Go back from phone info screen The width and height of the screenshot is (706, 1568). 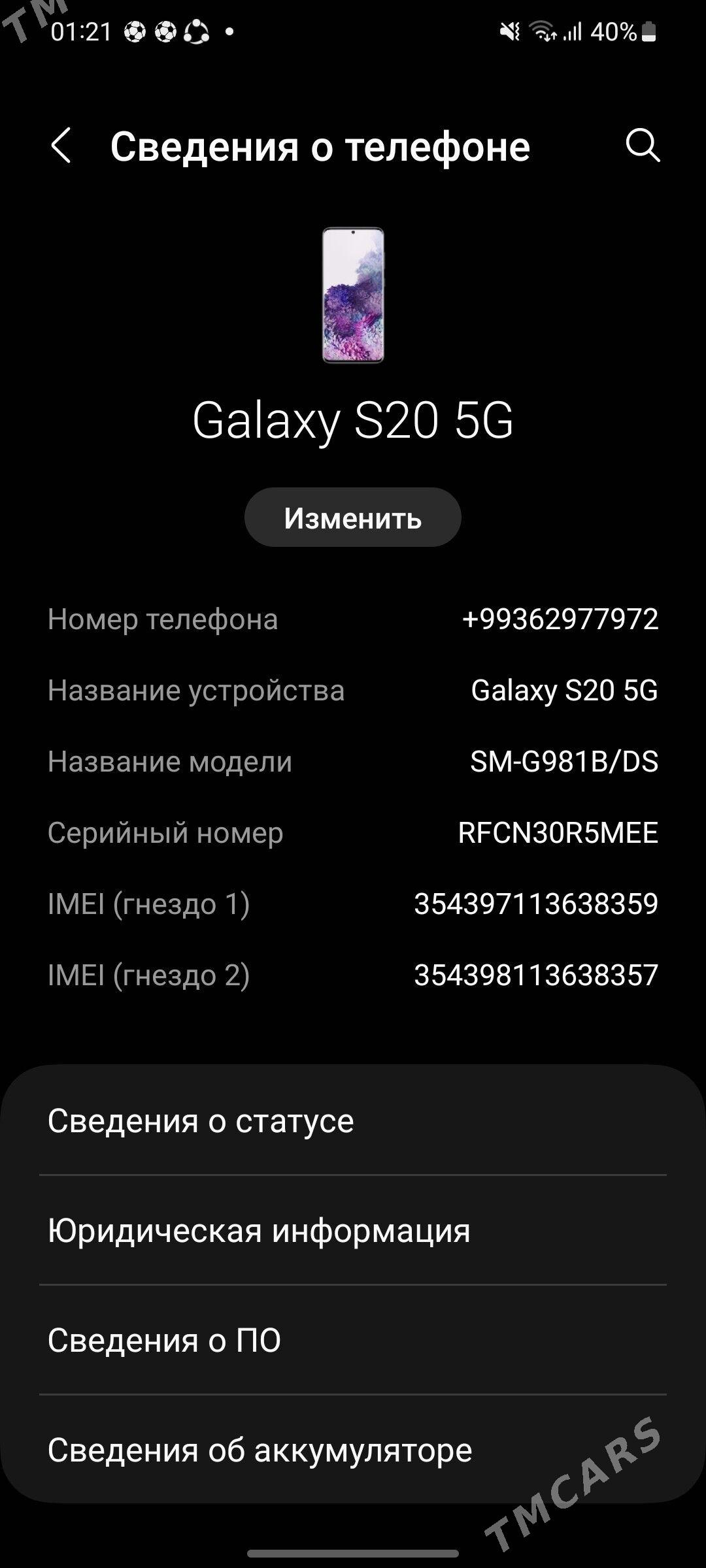pyautogui.click(x=61, y=145)
